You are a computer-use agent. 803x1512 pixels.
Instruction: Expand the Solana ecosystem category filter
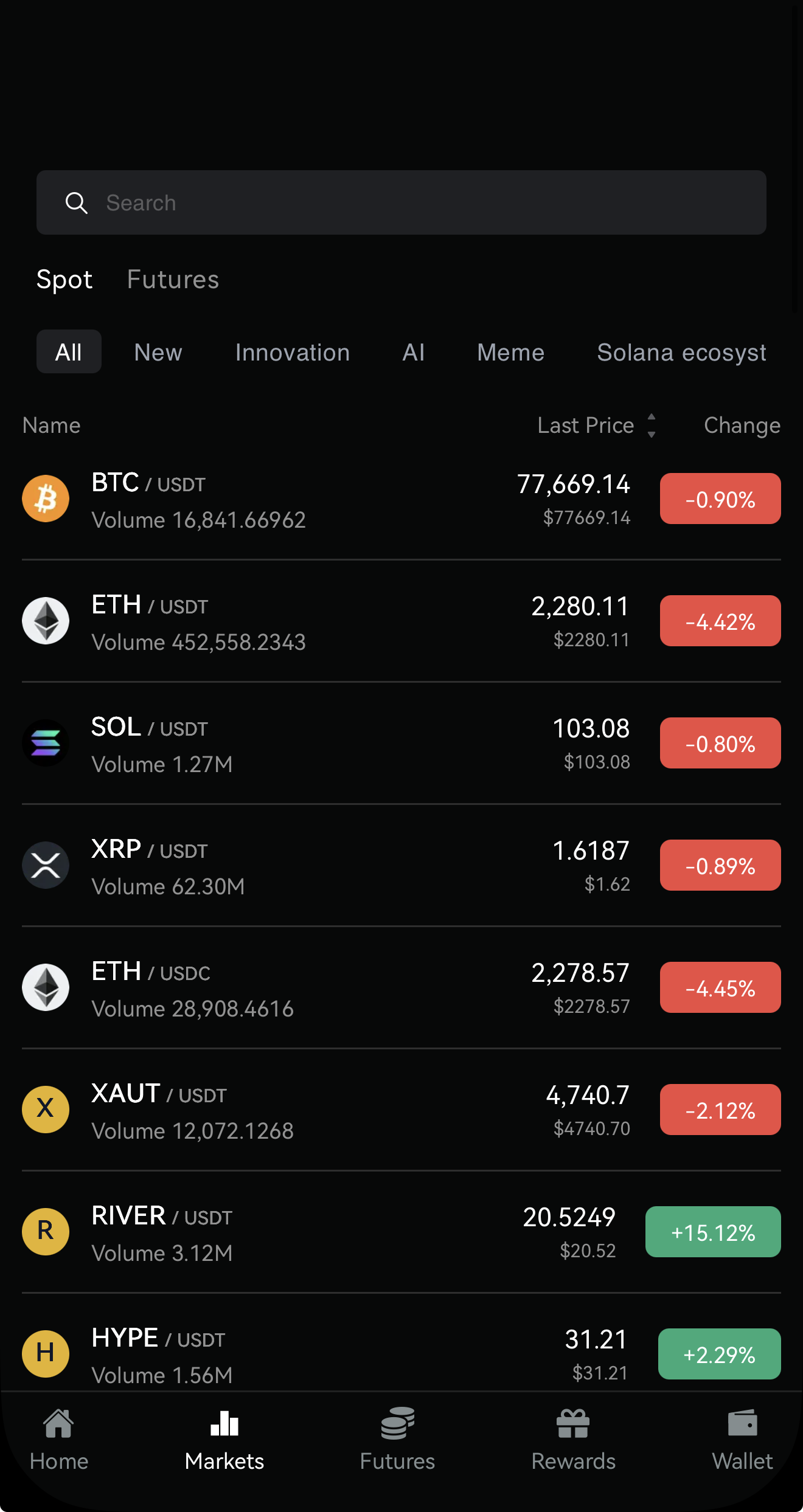coord(681,351)
